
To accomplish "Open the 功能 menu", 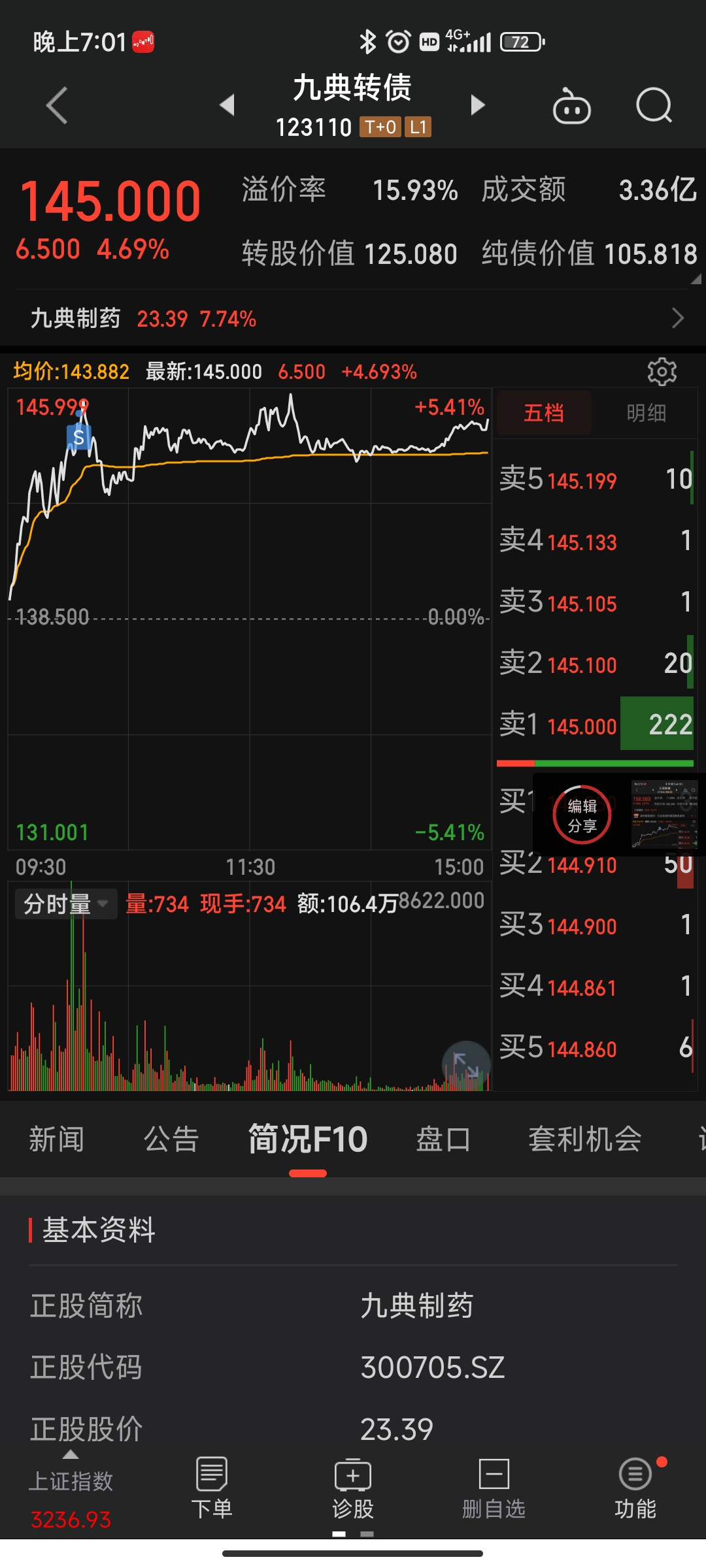I will tap(635, 1489).
